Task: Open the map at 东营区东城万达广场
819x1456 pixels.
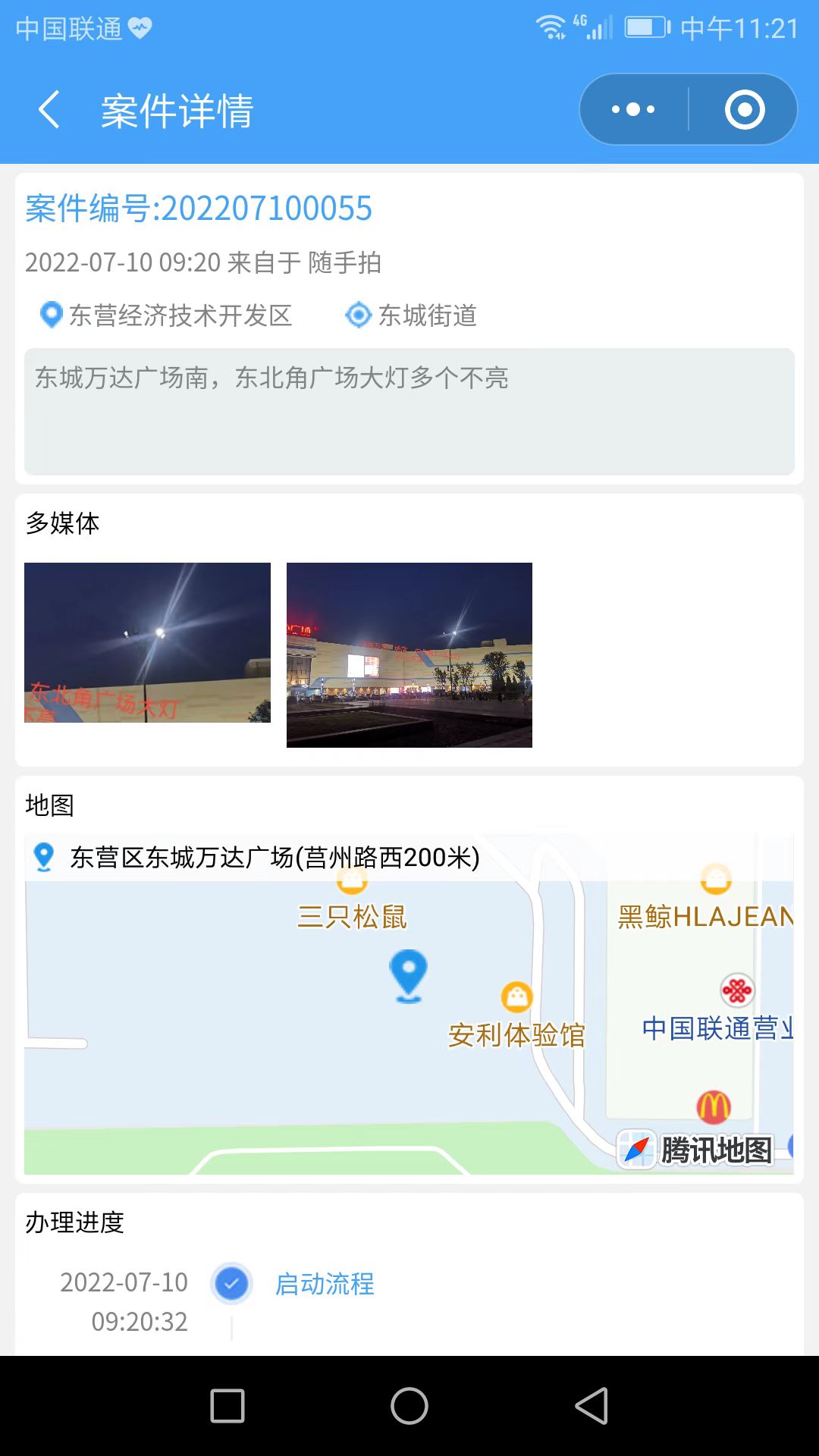Action: 409,1004
